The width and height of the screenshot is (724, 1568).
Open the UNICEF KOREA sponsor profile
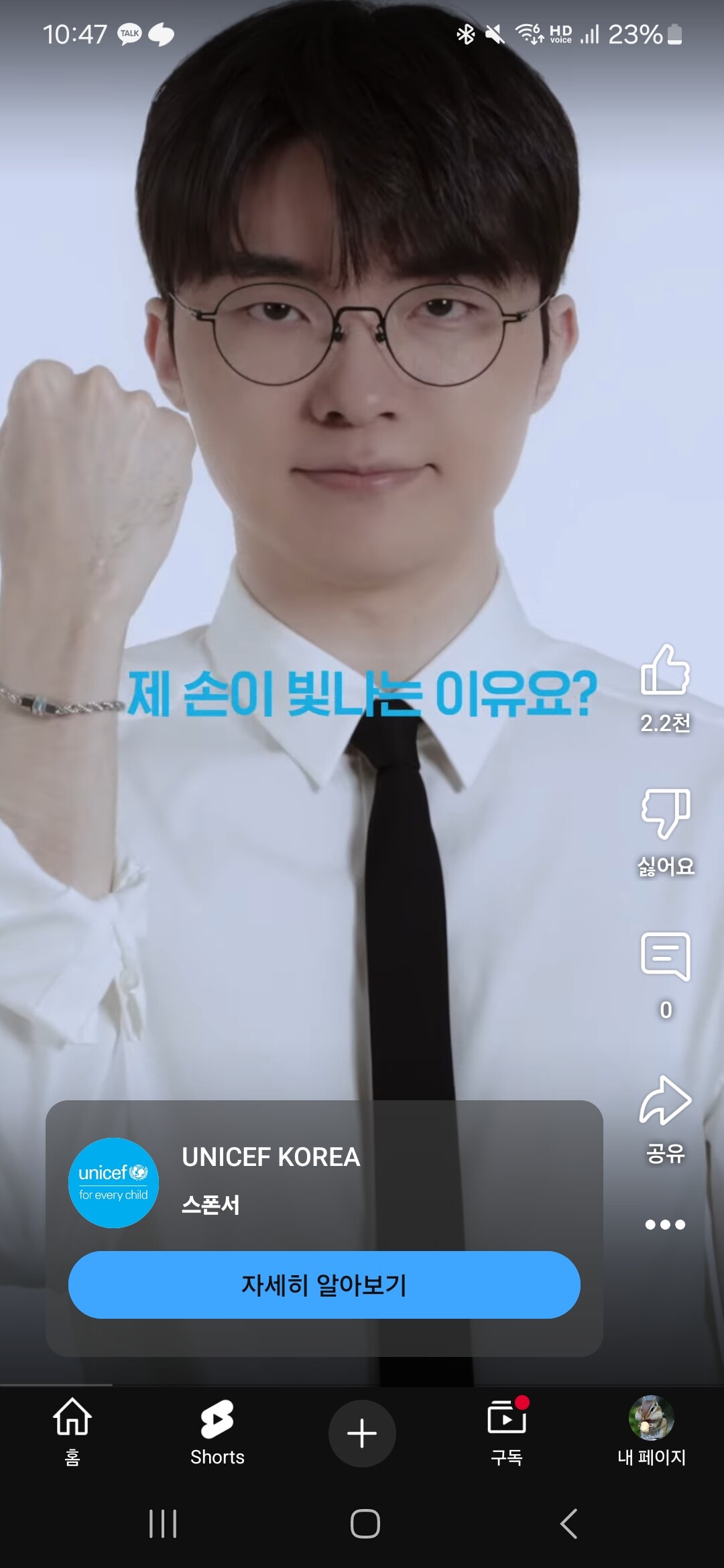pos(114,1183)
